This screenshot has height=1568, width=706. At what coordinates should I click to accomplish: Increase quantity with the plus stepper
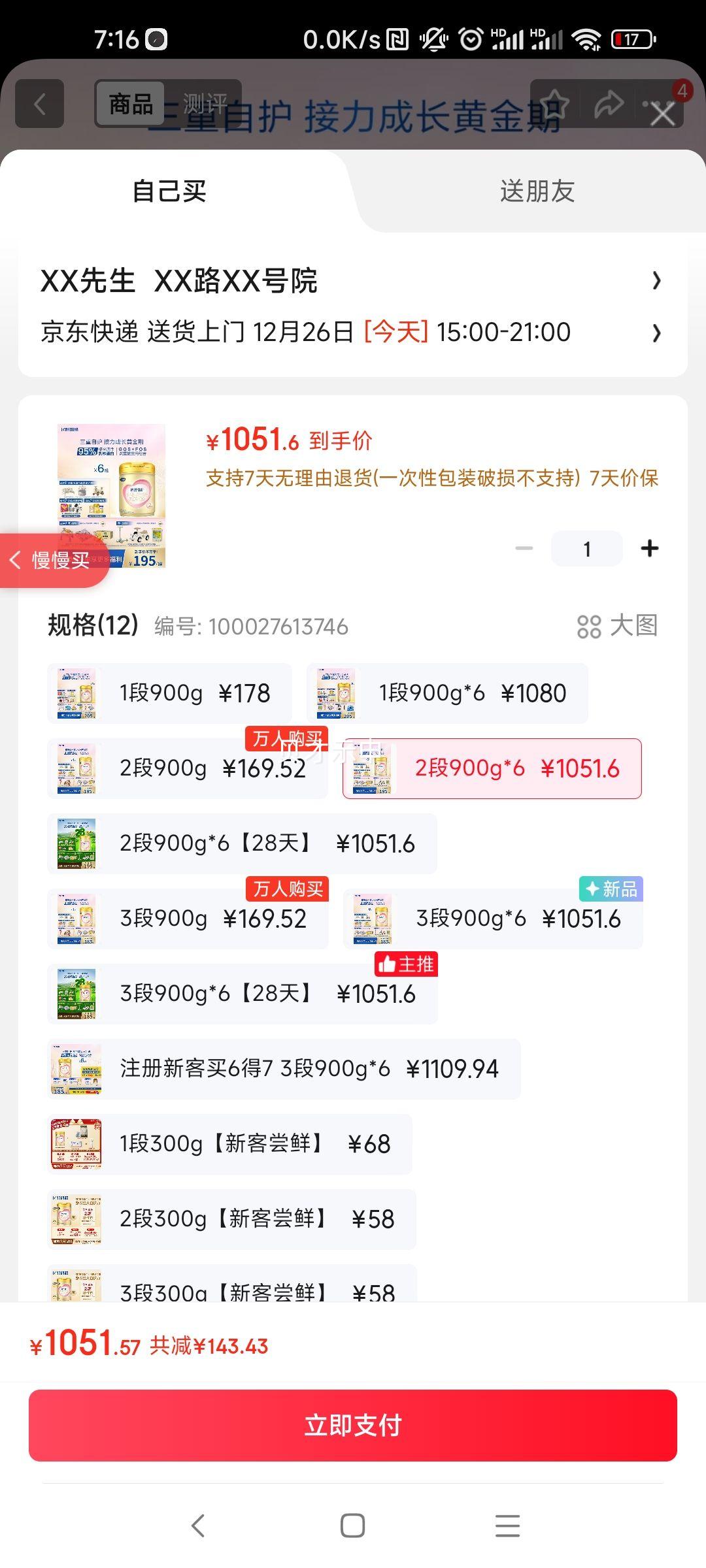(x=649, y=548)
